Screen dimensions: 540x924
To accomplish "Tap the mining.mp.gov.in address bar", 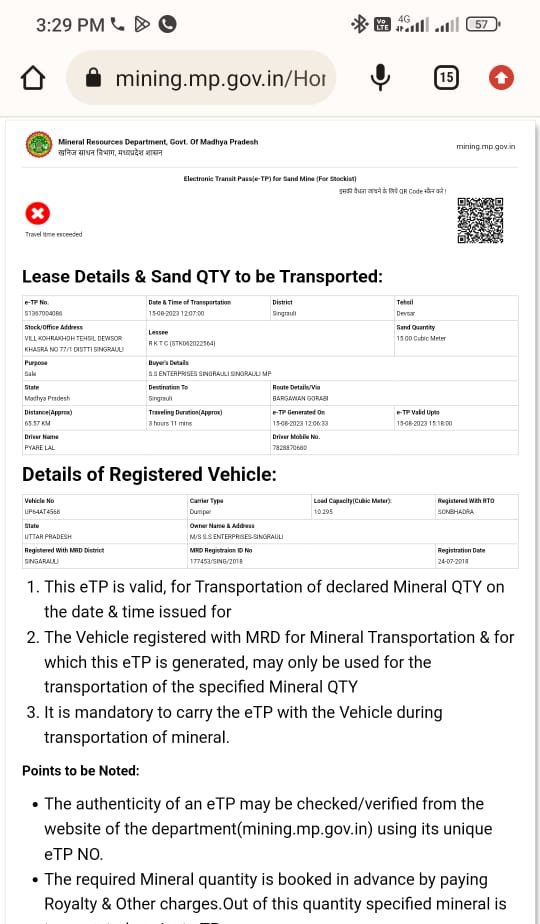I will (x=201, y=78).
